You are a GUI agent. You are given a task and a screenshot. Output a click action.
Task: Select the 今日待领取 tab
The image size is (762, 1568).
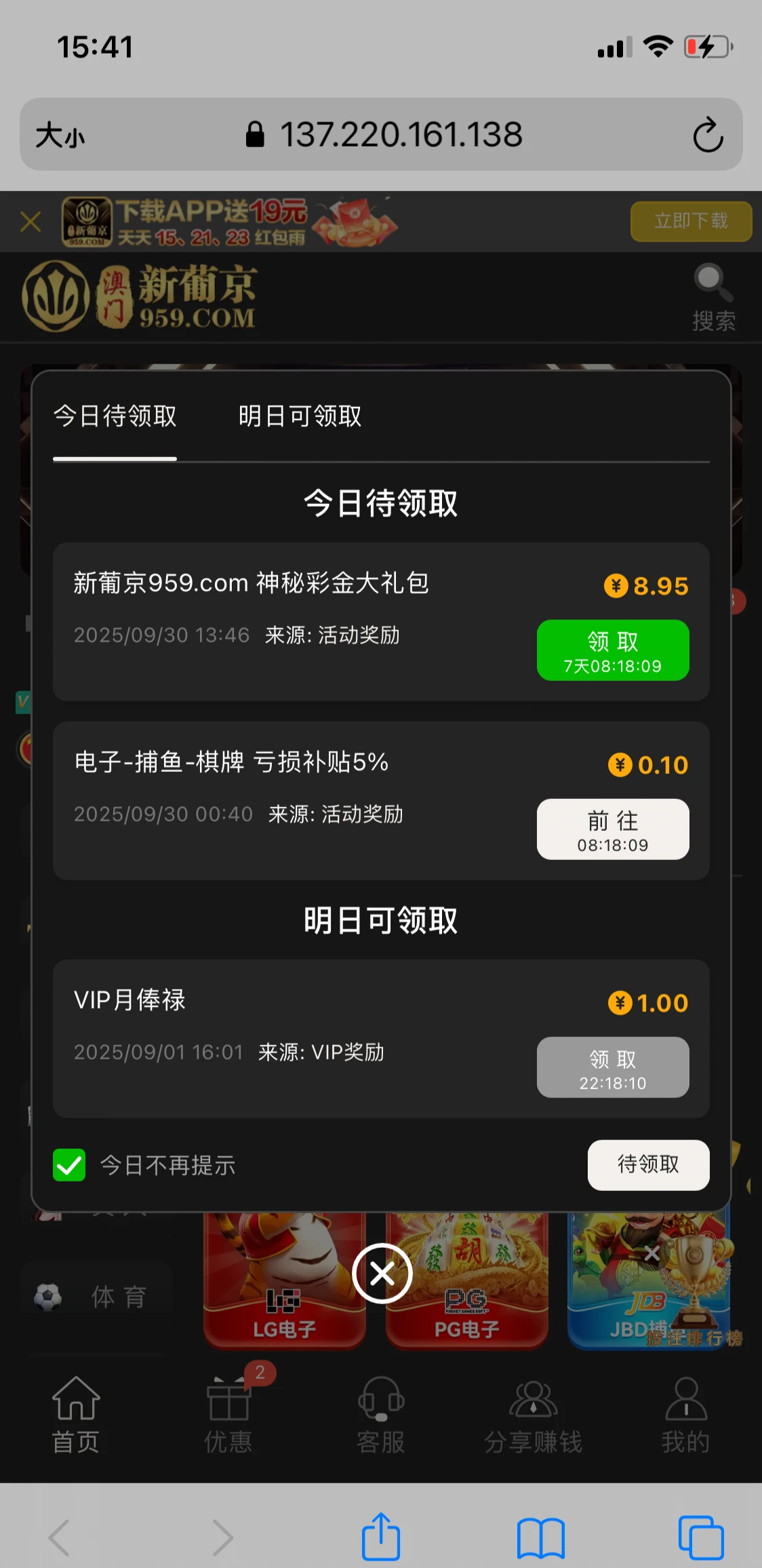click(x=115, y=416)
